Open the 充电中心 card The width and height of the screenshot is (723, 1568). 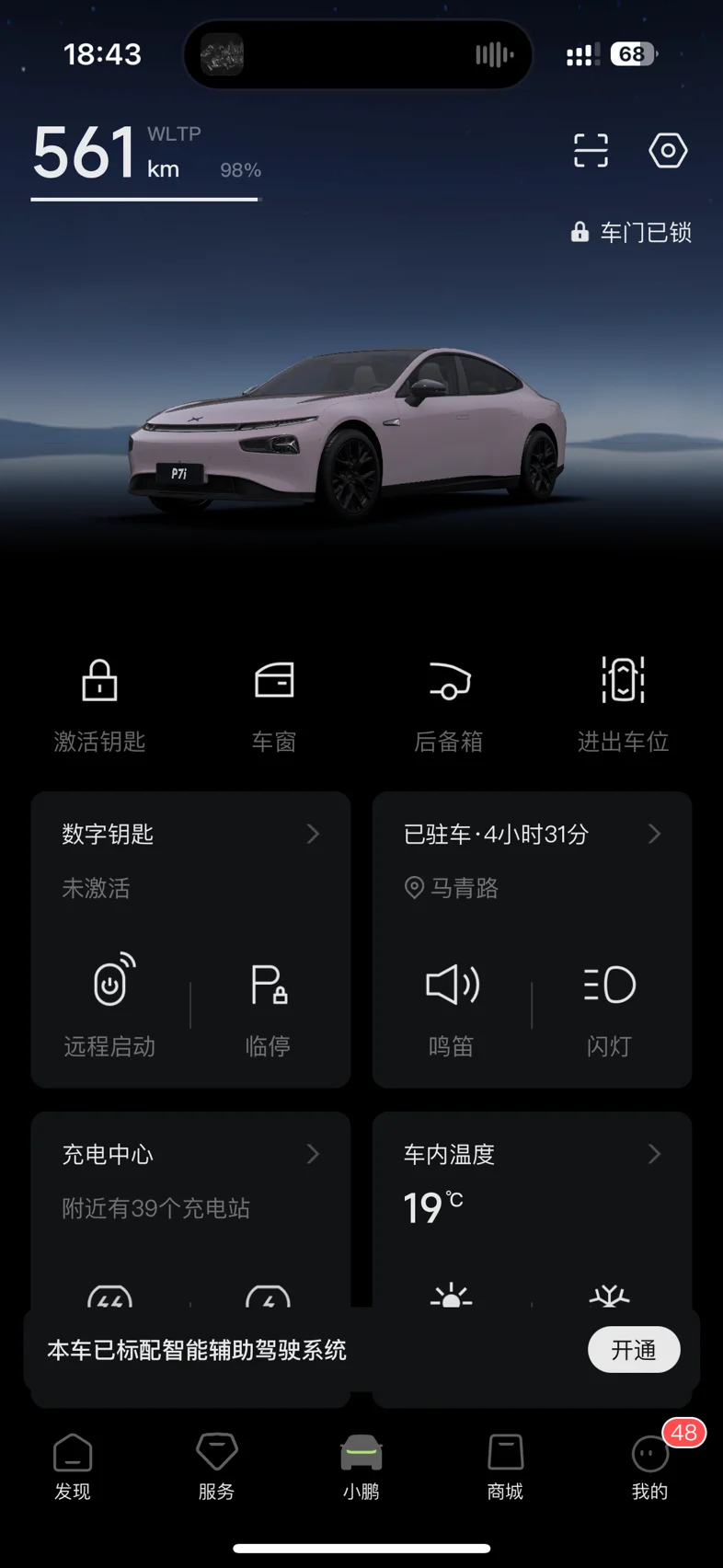pyautogui.click(x=190, y=1154)
